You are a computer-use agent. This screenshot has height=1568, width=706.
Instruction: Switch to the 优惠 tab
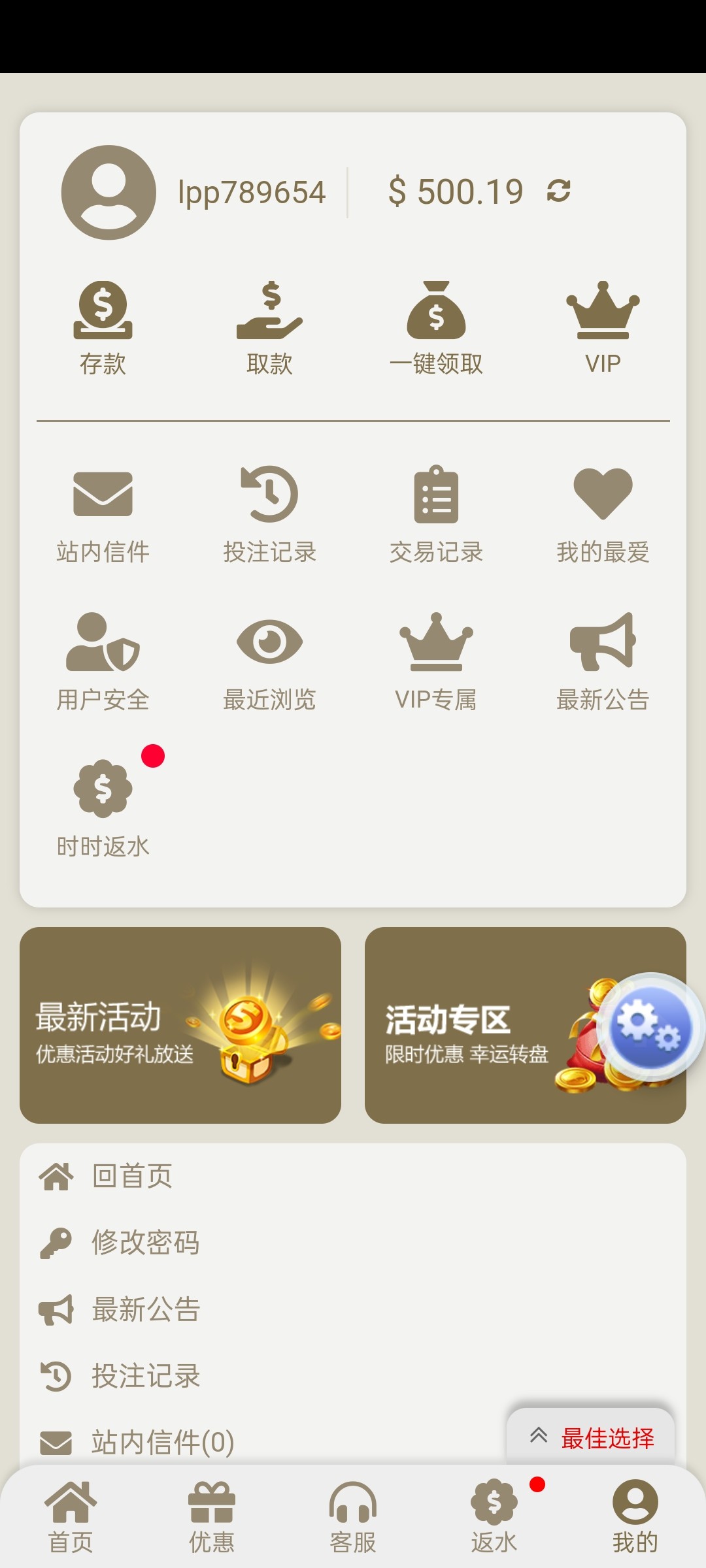[x=212, y=1517]
